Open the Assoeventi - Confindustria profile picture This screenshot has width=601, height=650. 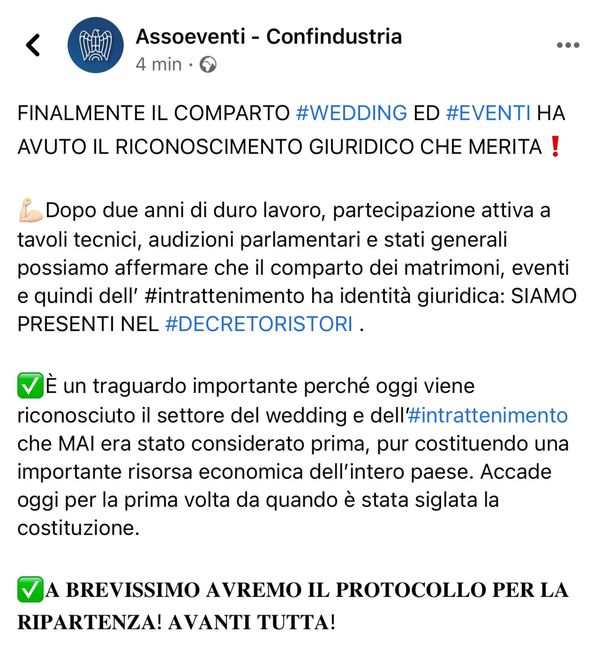[x=95, y=45]
